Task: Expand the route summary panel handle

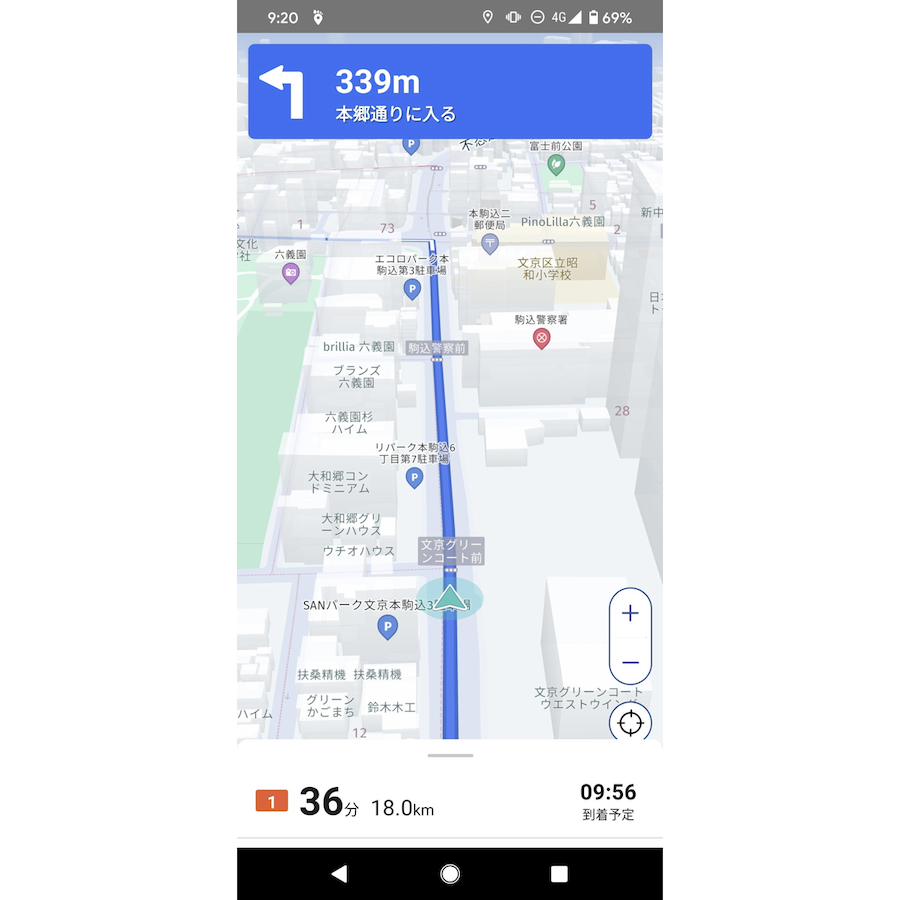Action: (x=450, y=755)
